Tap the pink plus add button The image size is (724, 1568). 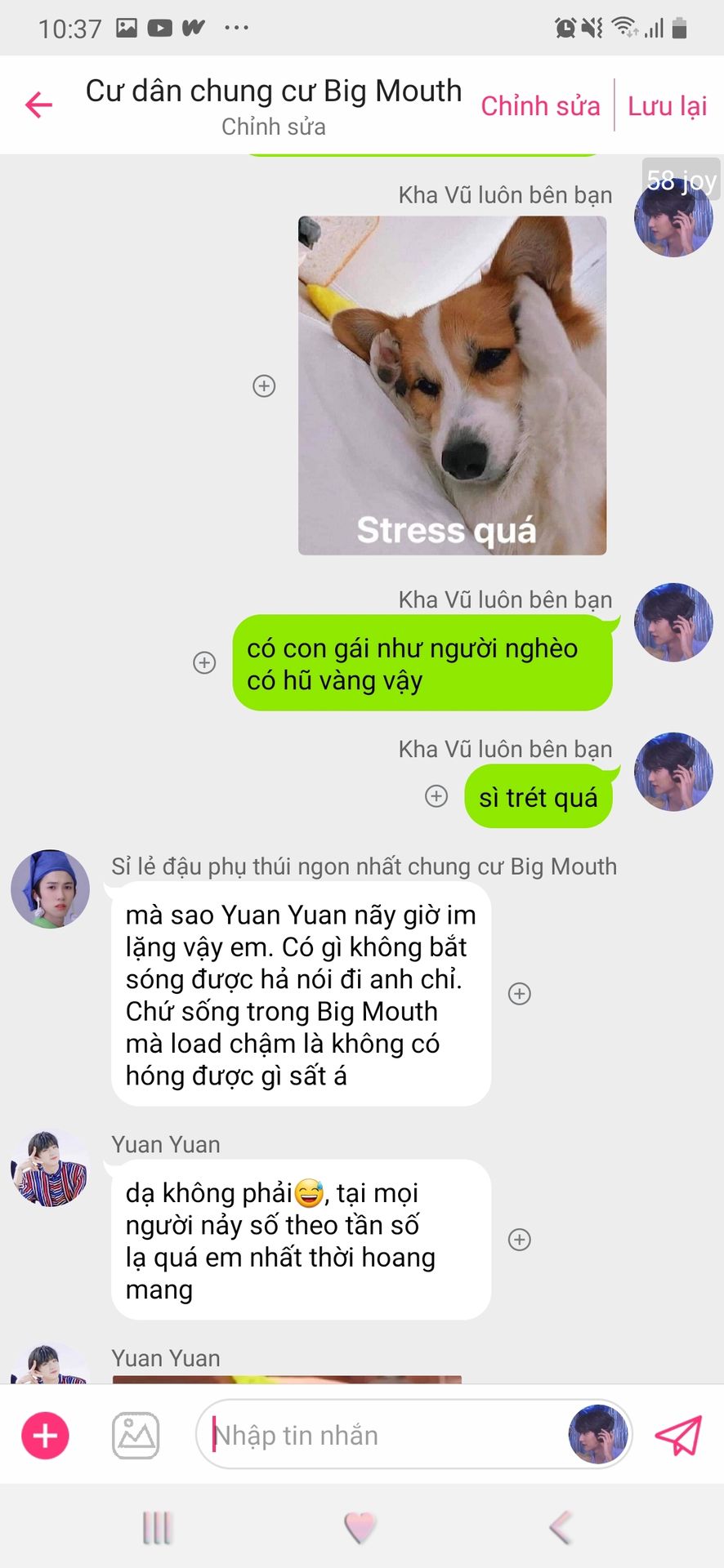pos(45,1435)
